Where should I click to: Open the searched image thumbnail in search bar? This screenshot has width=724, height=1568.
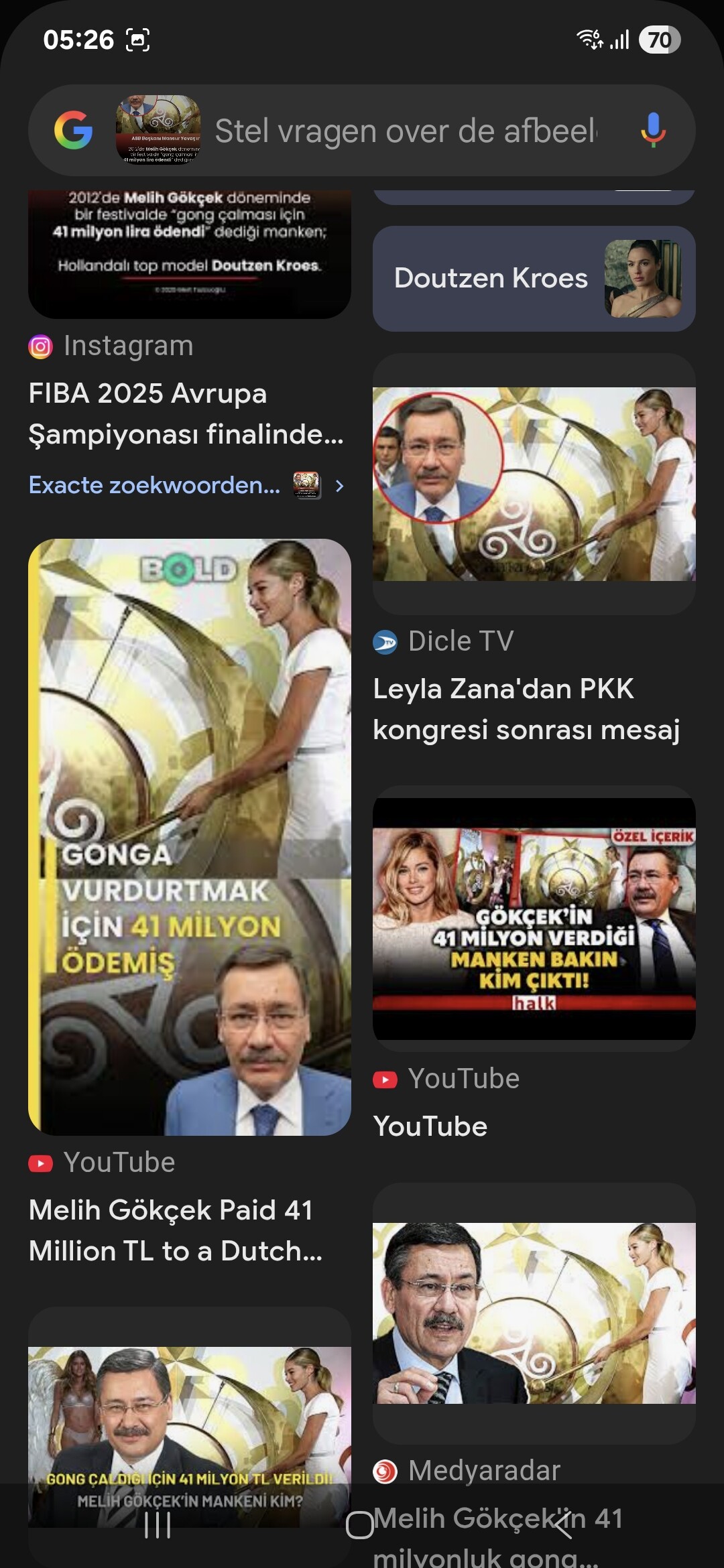[x=158, y=130]
